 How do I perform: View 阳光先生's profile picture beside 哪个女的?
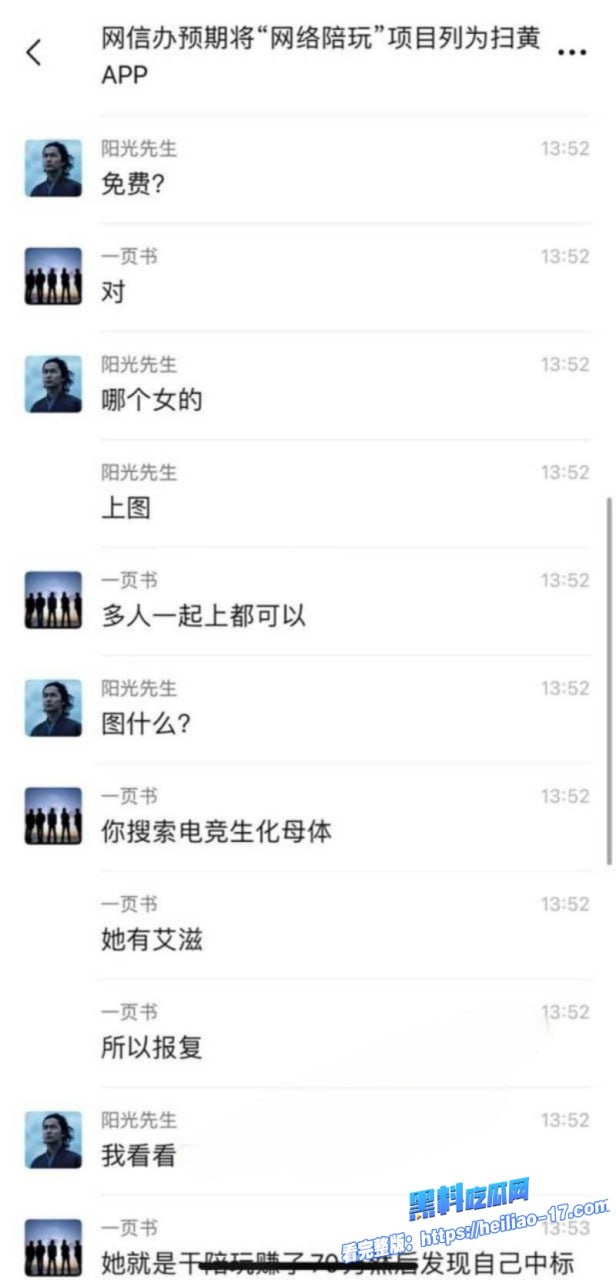pyautogui.click(x=53, y=384)
